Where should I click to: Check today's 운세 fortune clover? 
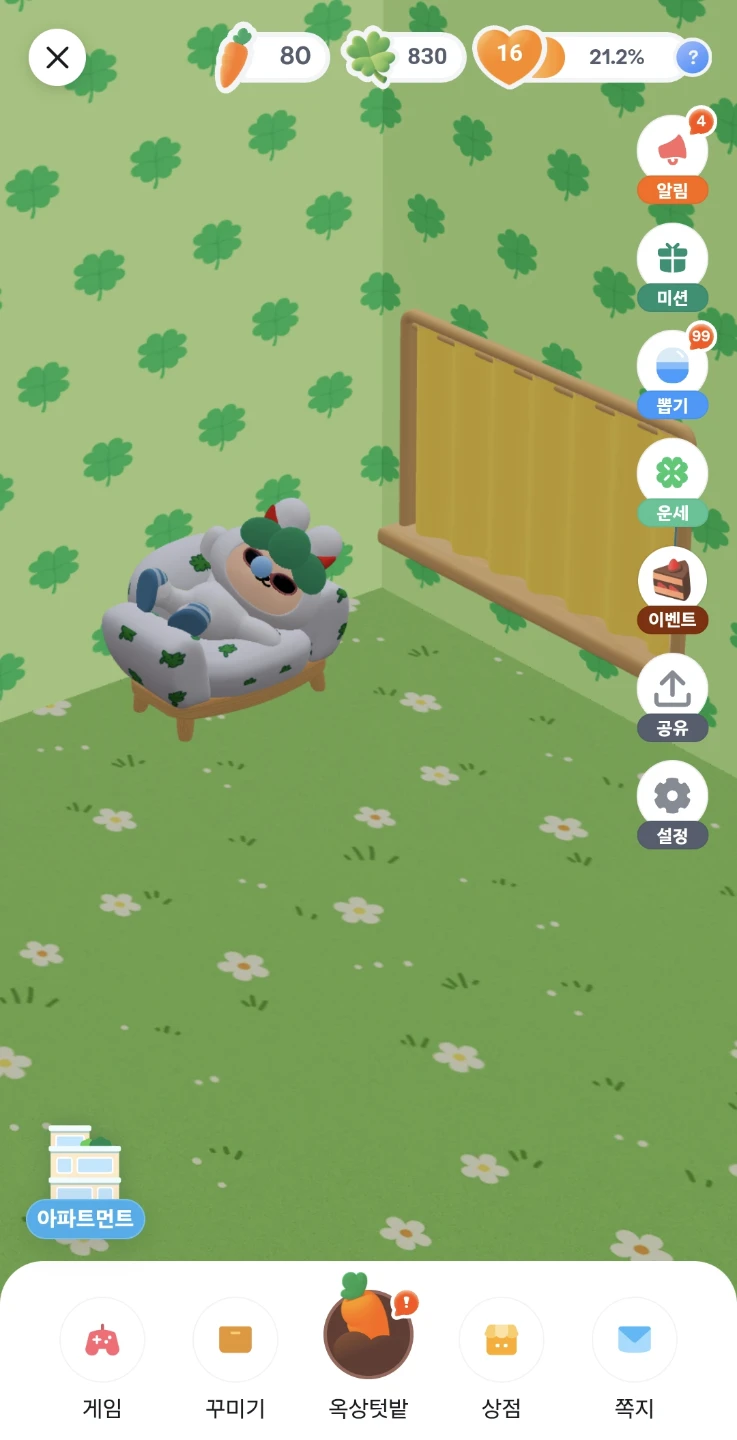tap(672, 482)
